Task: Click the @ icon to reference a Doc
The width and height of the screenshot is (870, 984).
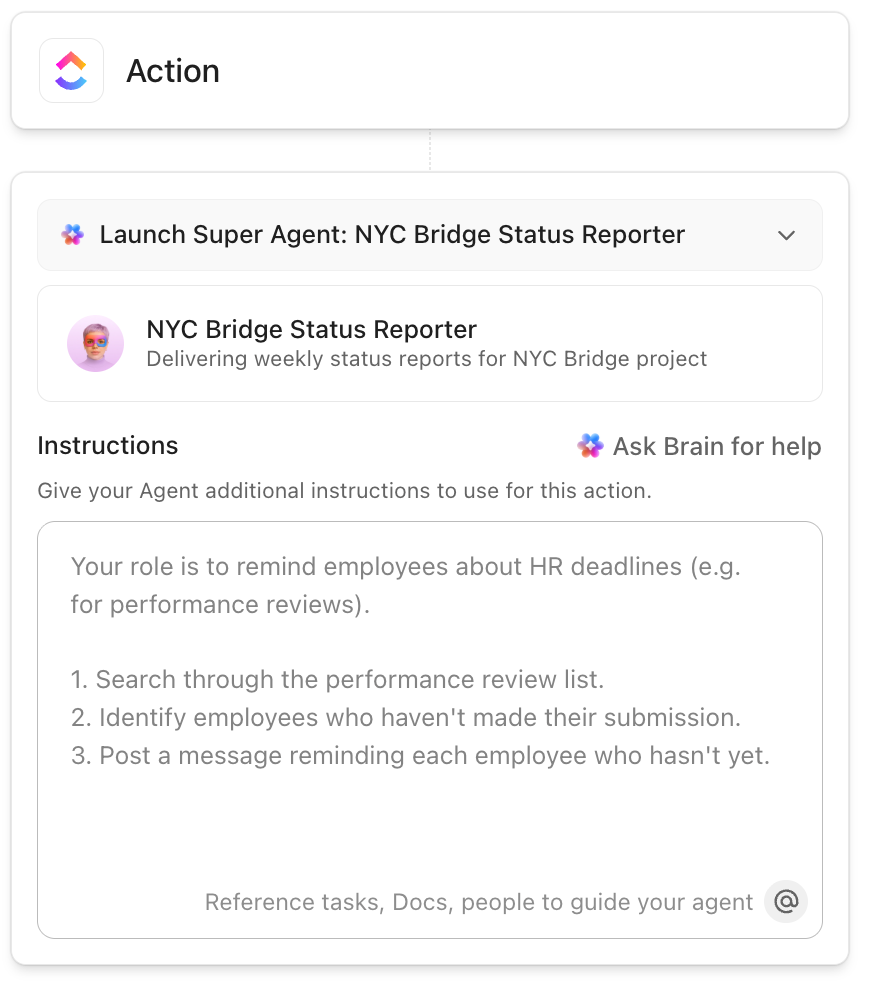Action: 786,901
